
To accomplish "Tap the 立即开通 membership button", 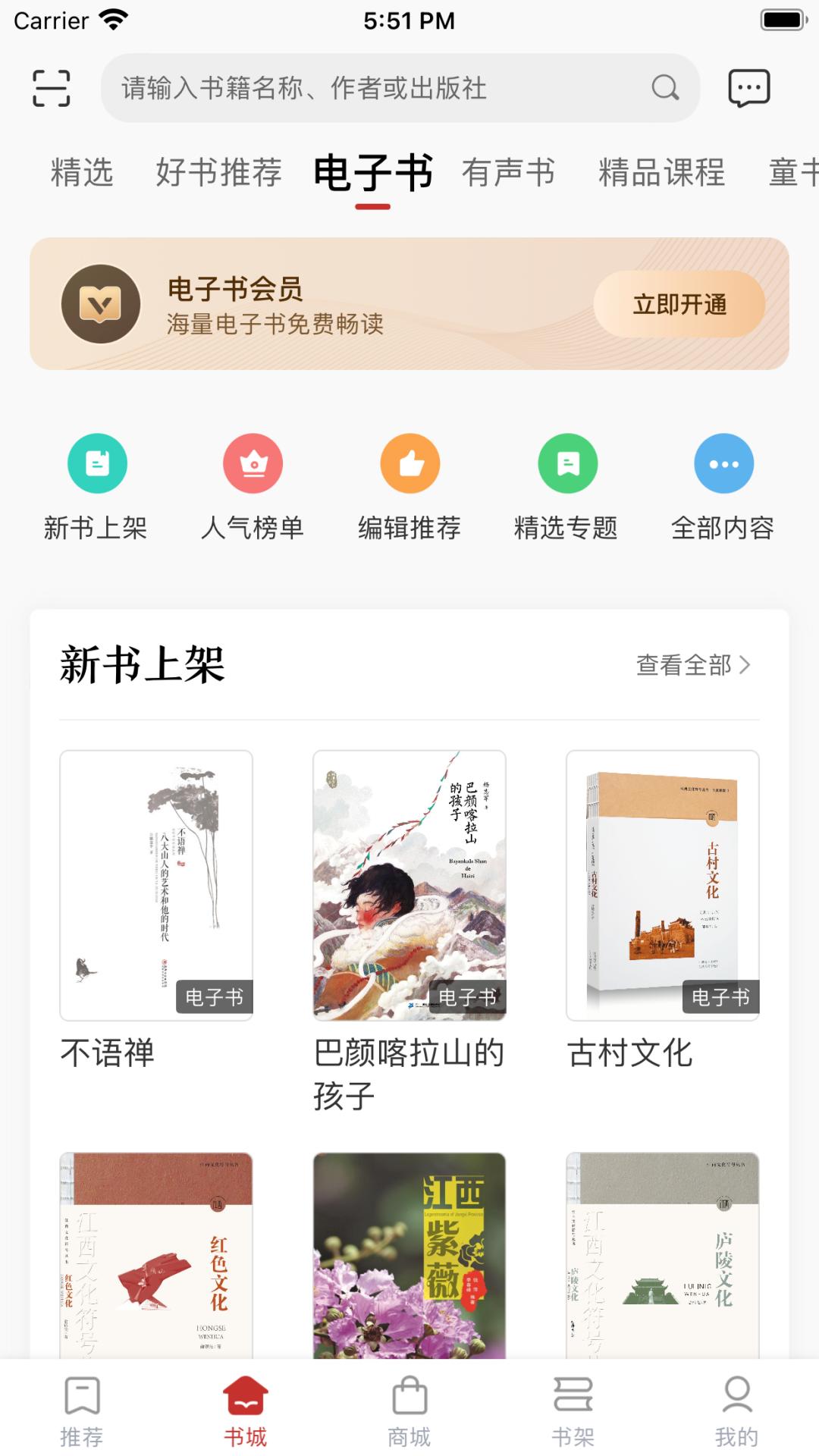I will (x=679, y=304).
